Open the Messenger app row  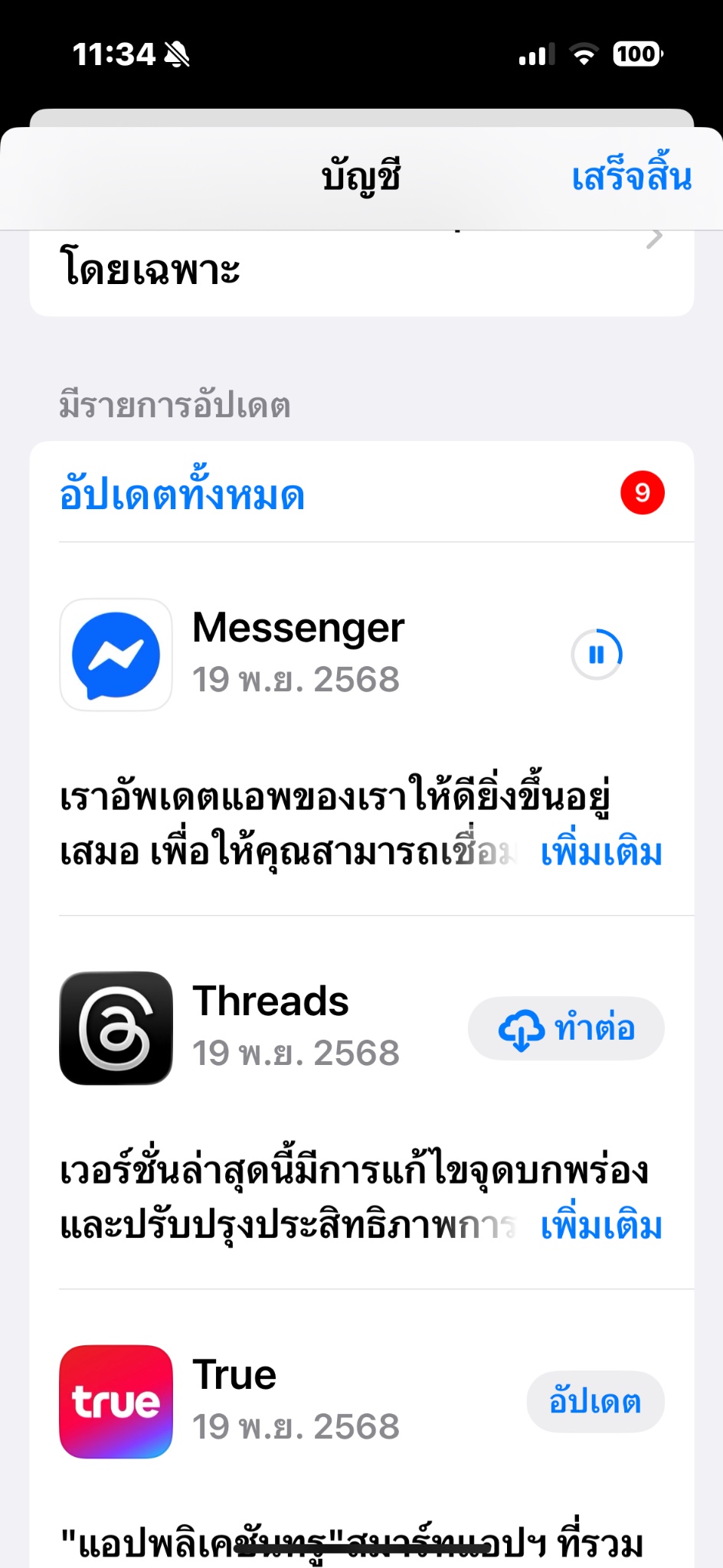click(x=297, y=653)
